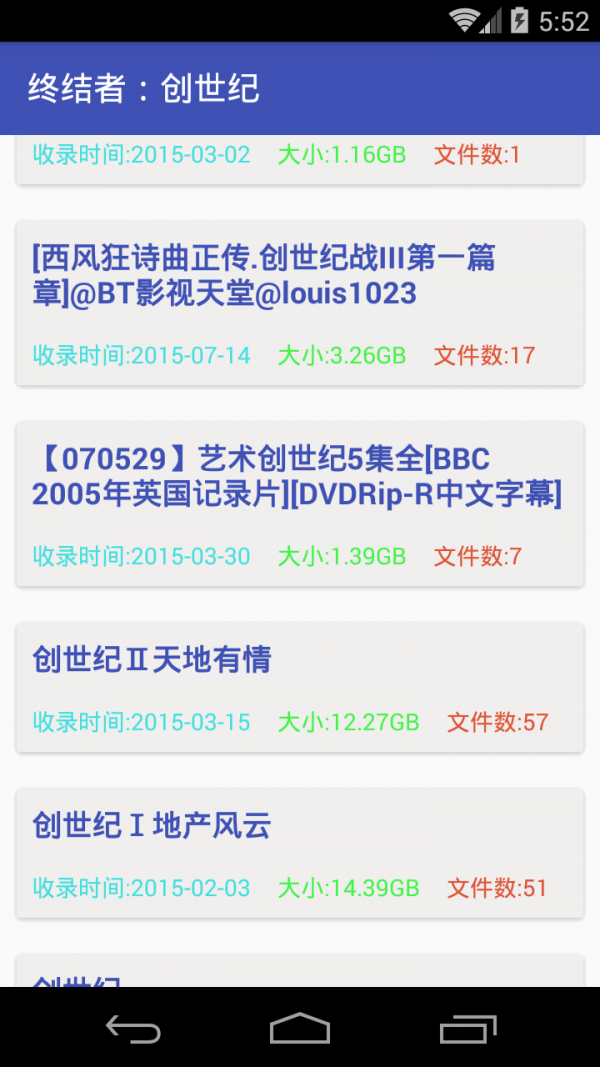Image resolution: width=600 pixels, height=1067 pixels.
Task: Open the result sized 1.16GB
Action: coord(299,160)
